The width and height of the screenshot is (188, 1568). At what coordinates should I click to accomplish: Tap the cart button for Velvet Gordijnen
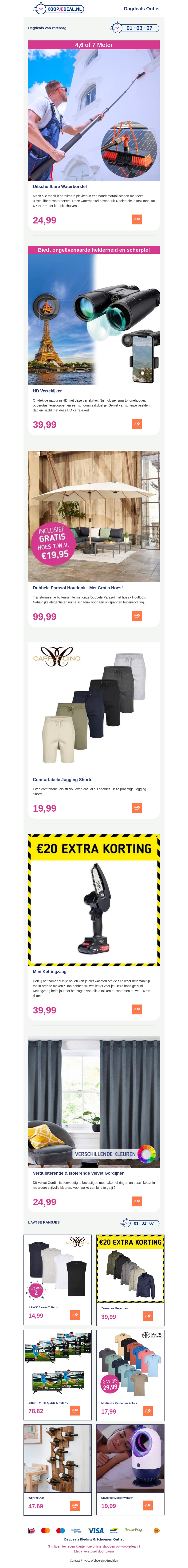pos(137,1201)
